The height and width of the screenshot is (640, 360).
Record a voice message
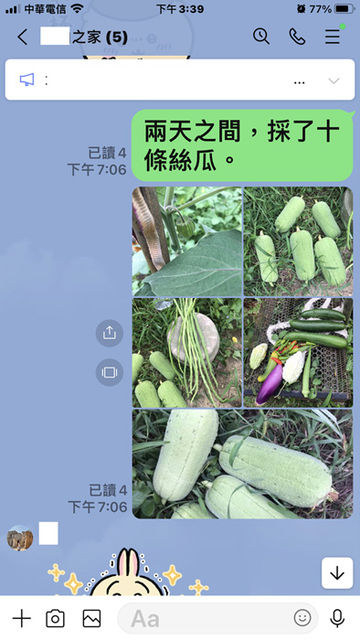coord(337,618)
